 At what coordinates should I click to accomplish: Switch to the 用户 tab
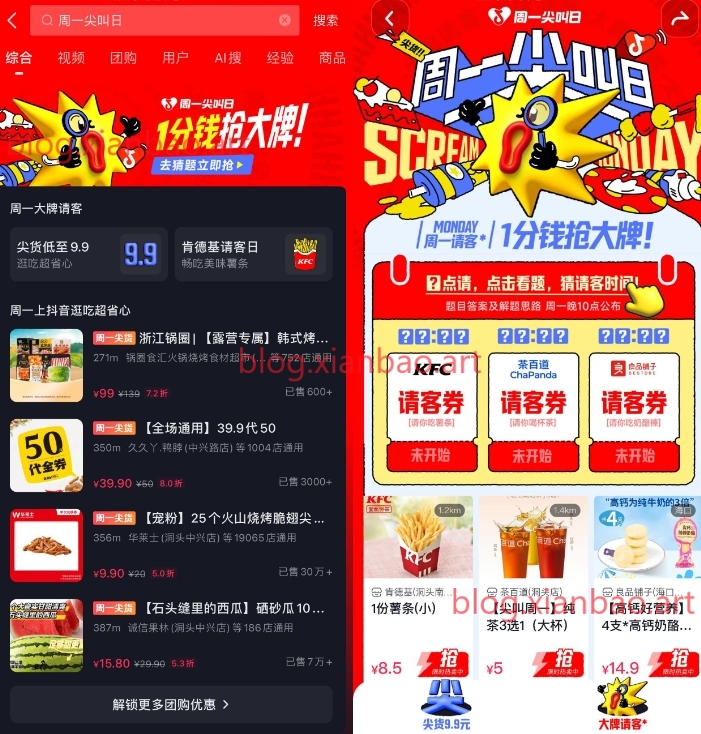tap(175, 58)
